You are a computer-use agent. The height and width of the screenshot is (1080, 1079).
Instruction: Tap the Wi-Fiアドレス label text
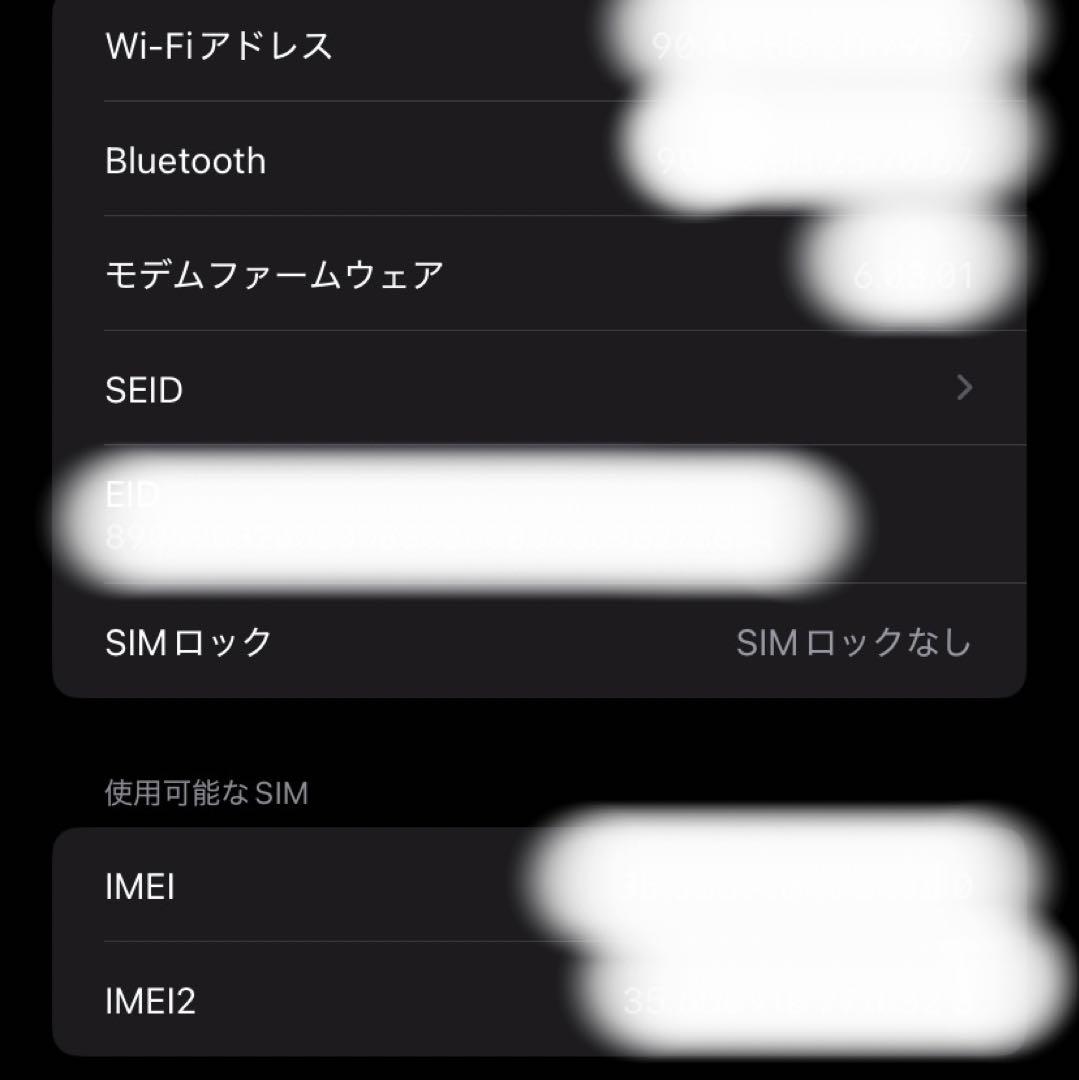click(x=221, y=45)
